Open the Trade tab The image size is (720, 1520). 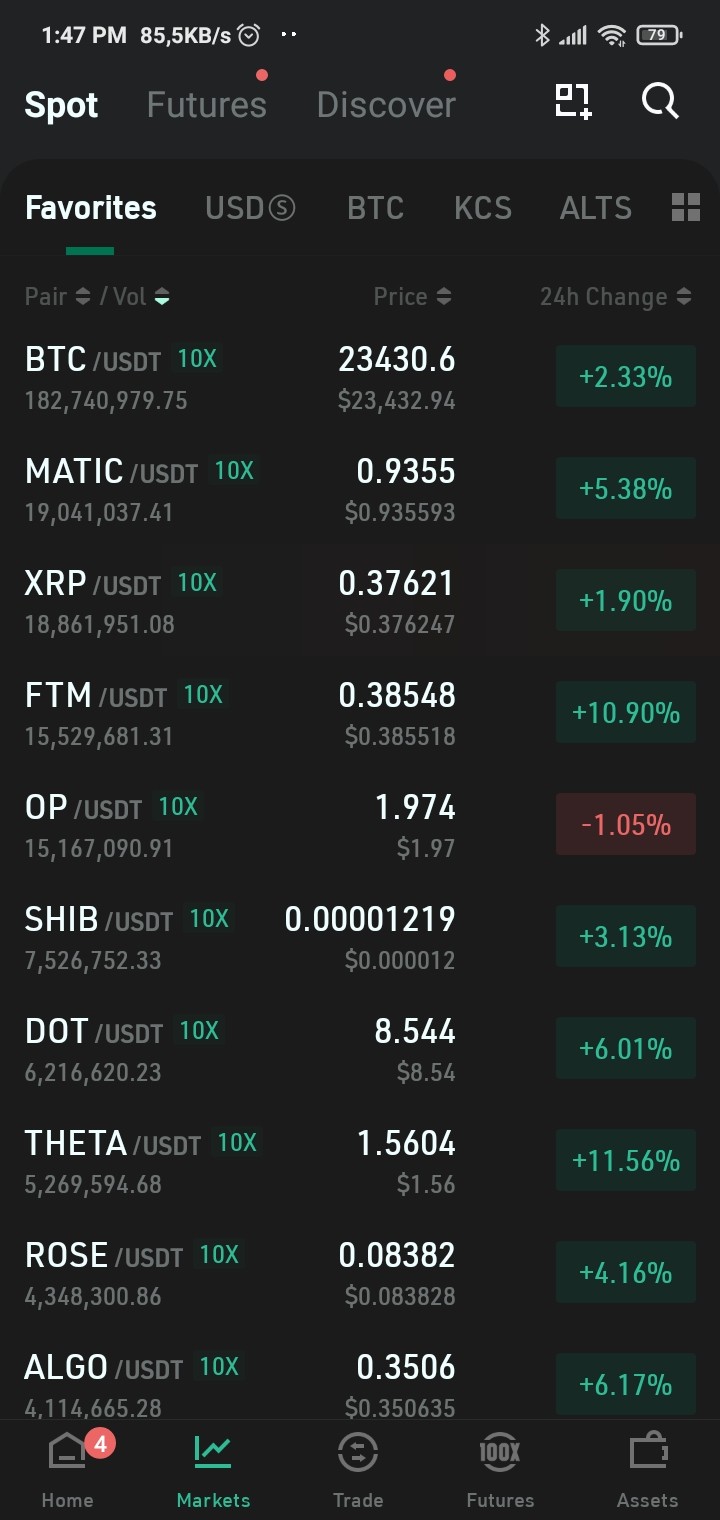click(x=358, y=1470)
